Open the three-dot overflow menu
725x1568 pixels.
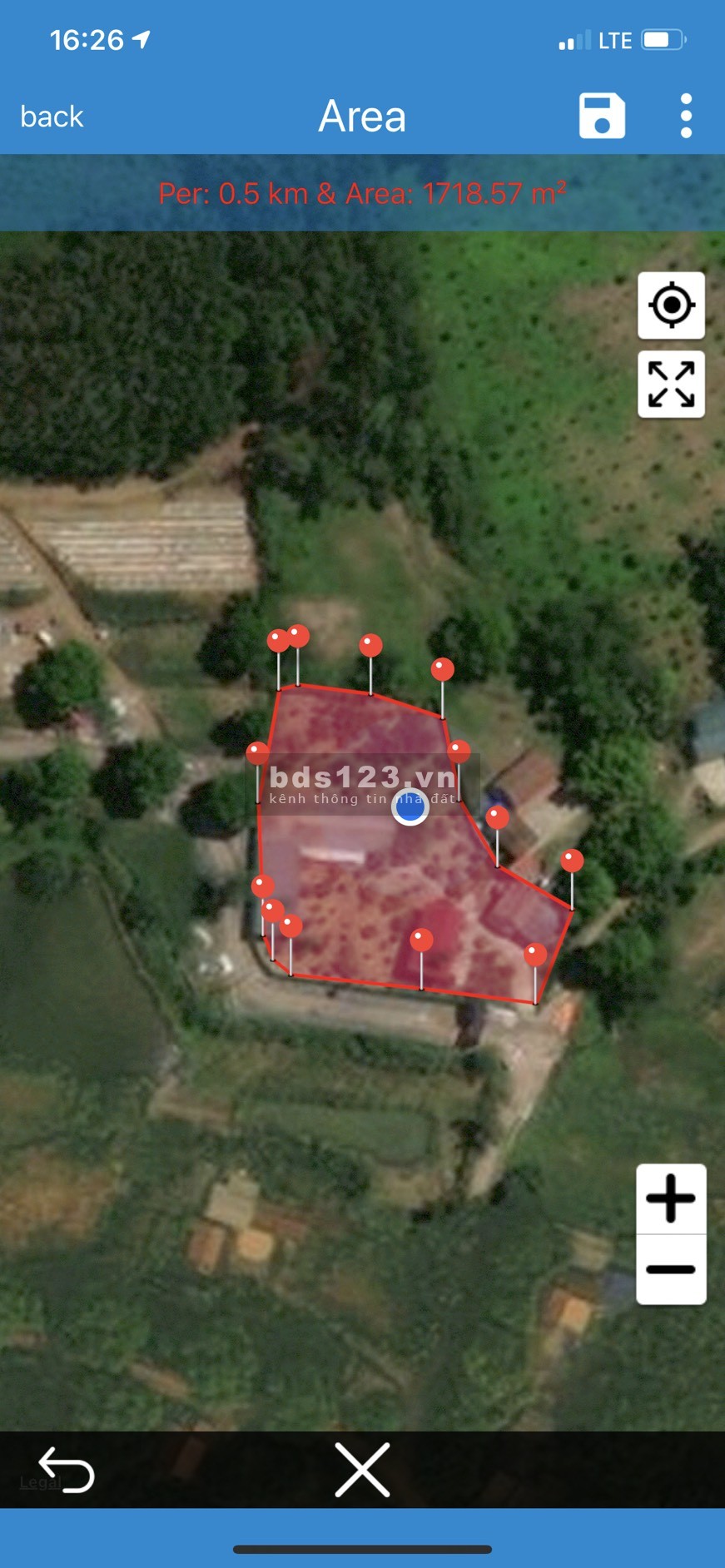point(686,116)
